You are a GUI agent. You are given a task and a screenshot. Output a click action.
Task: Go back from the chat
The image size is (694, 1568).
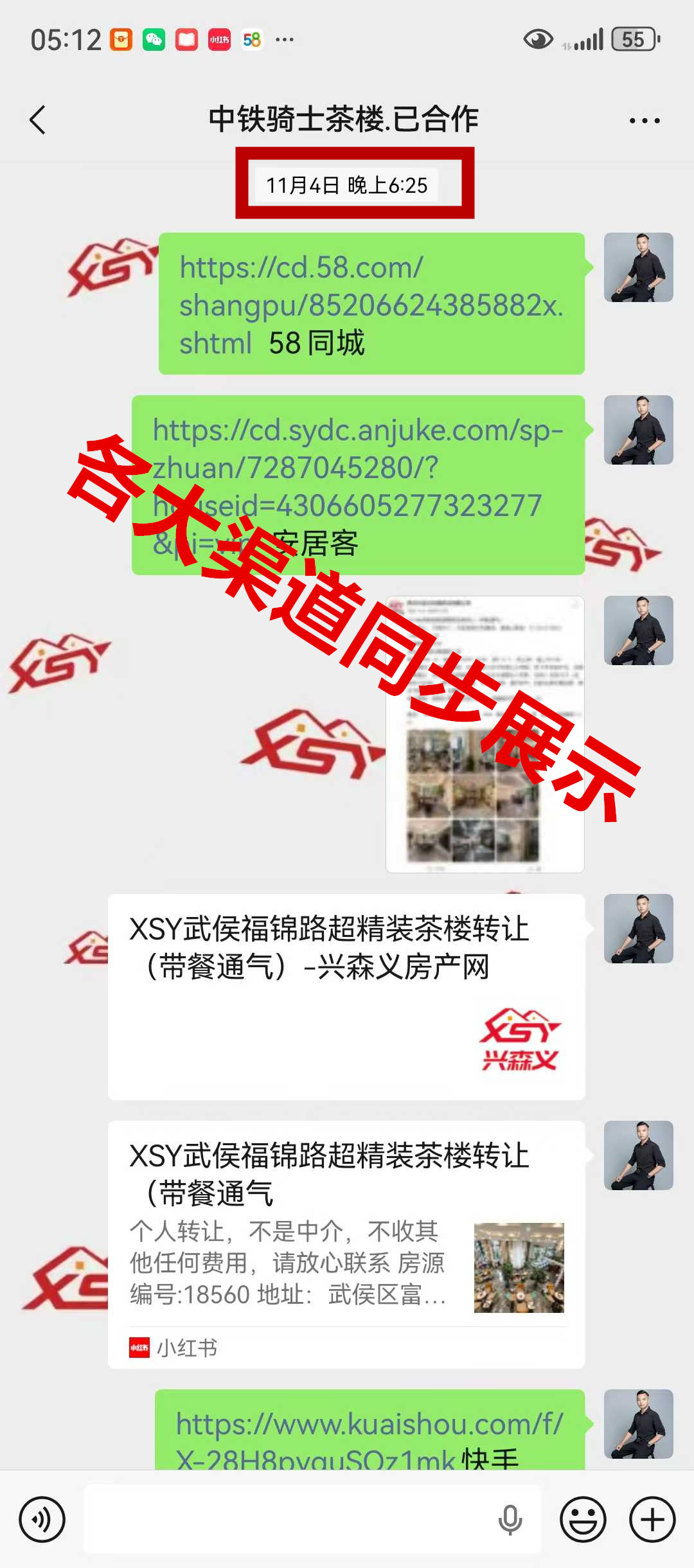click(x=38, y=120)
